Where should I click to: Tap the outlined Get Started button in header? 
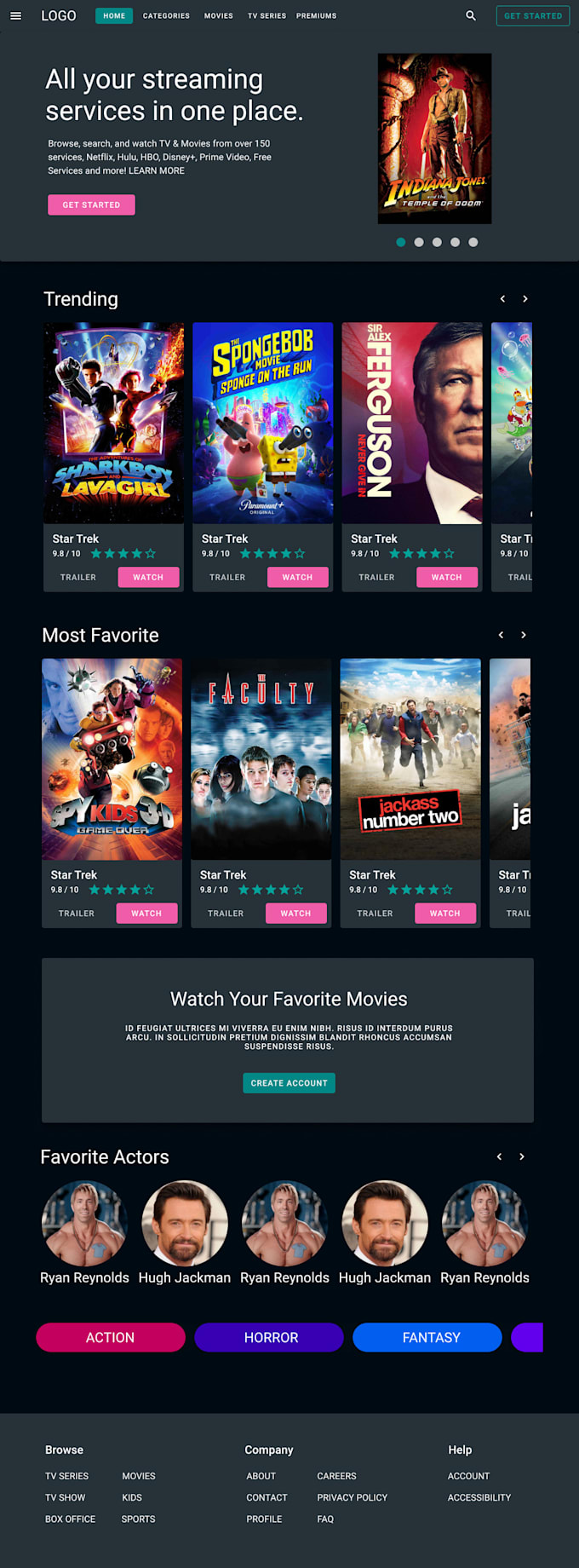click(532, 15)
